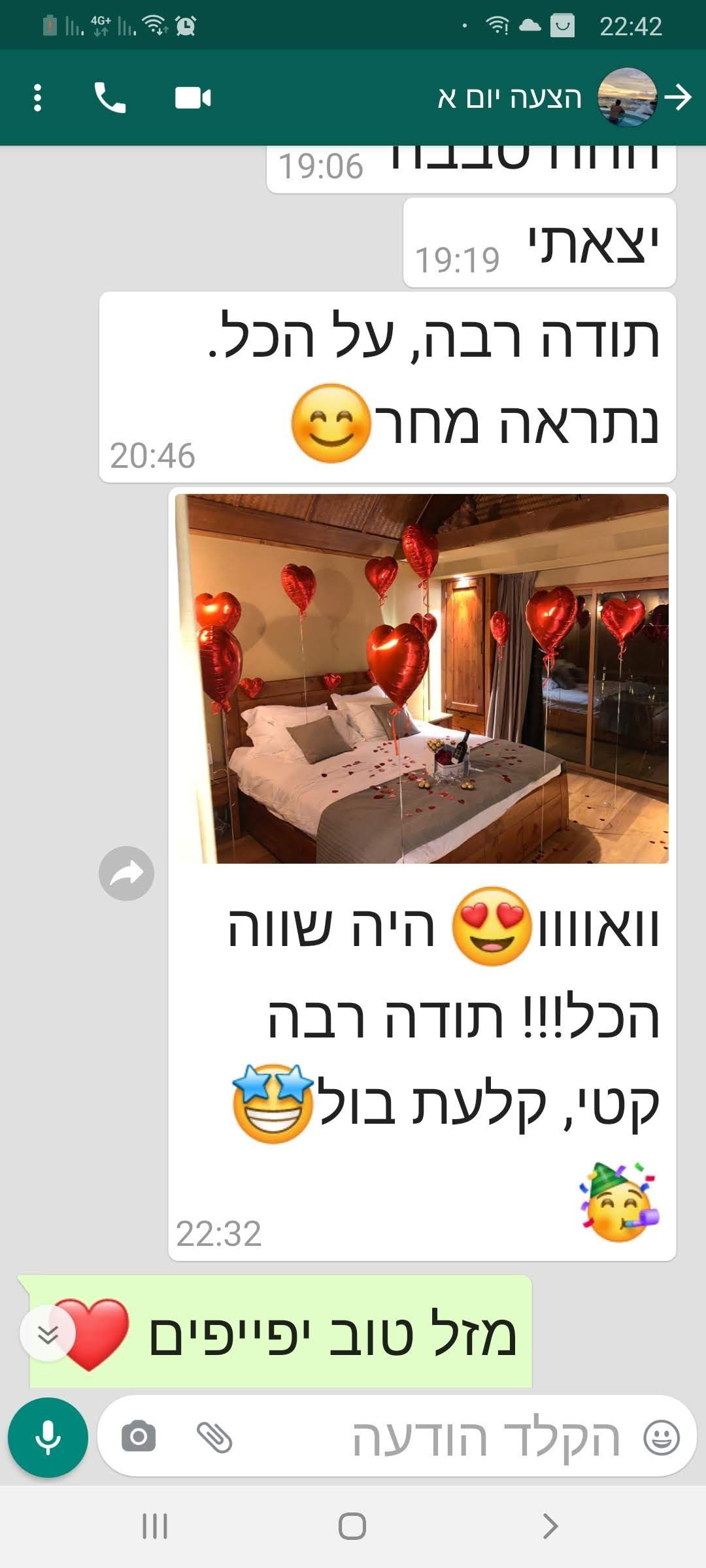The width and height of the screenshot is (706, 1568).
Task: Open the heart balloons bedroom photo
Action: (x=422, y=678)
